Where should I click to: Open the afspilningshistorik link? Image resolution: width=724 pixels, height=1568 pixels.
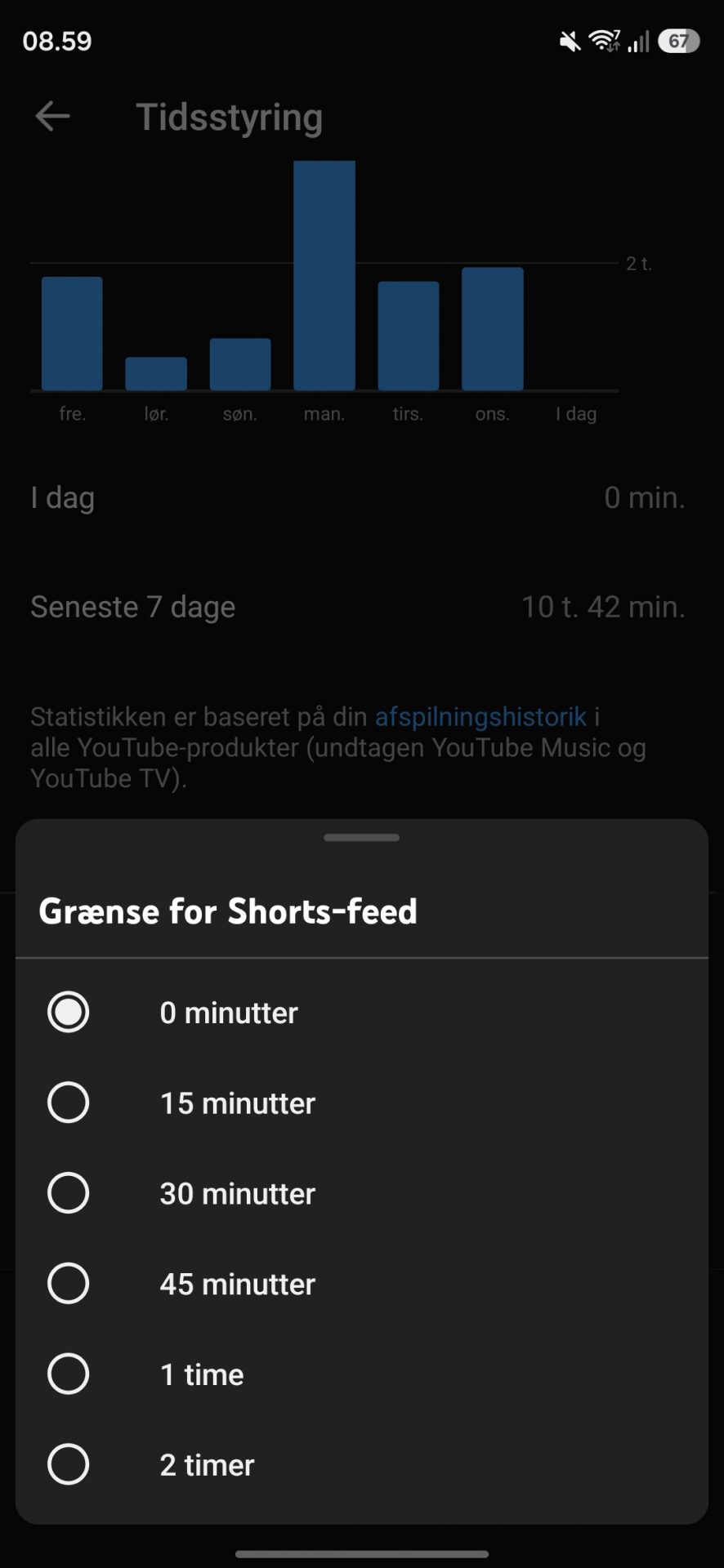click(480, 717)
